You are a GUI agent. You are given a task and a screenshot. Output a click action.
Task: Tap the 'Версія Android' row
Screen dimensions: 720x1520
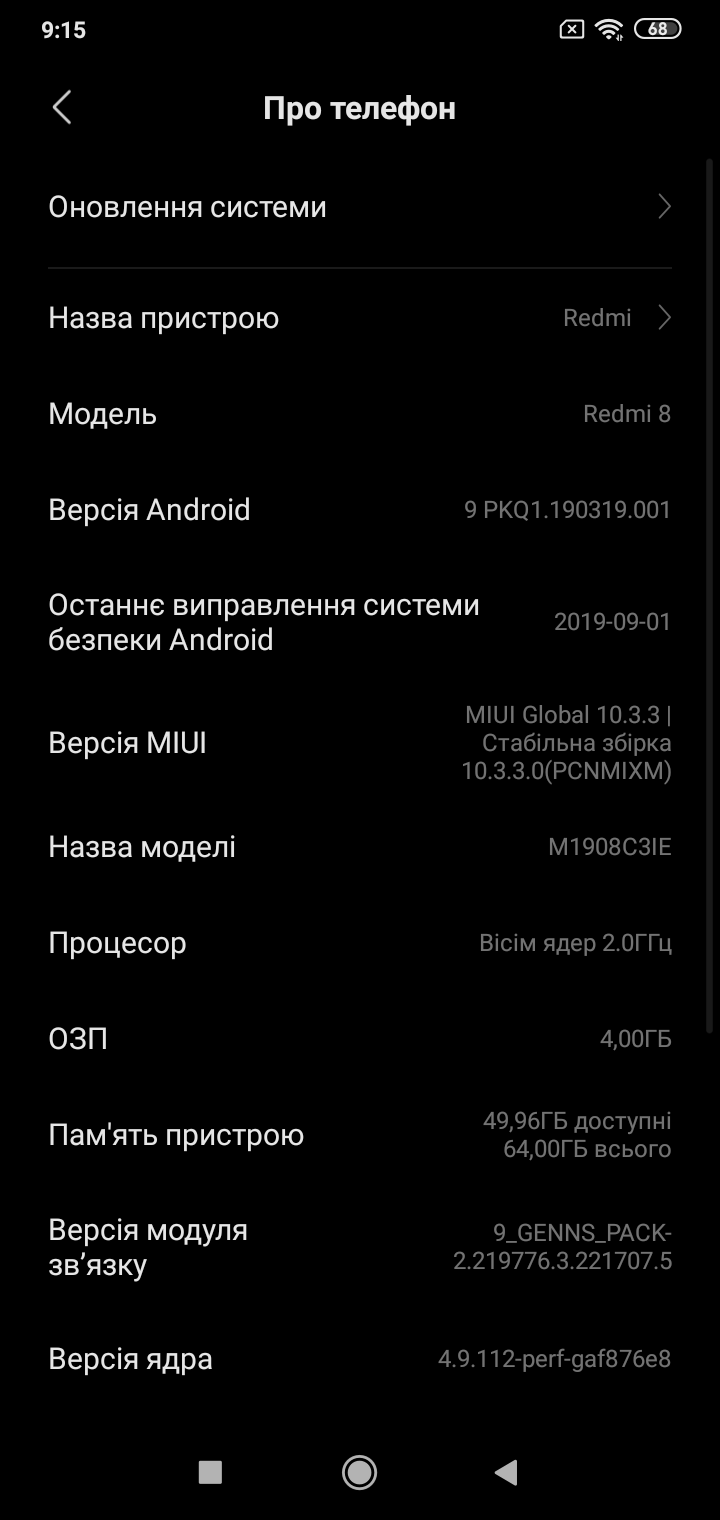[360, 510]
